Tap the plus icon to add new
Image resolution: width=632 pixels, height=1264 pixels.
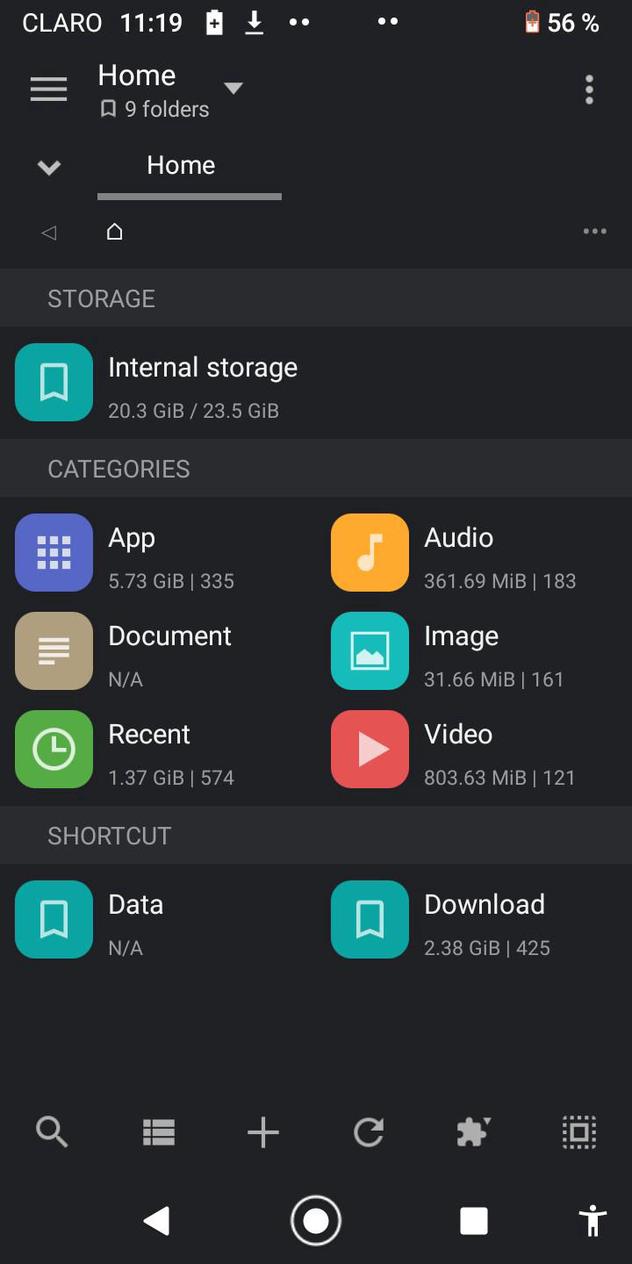tap(263, 1132)
